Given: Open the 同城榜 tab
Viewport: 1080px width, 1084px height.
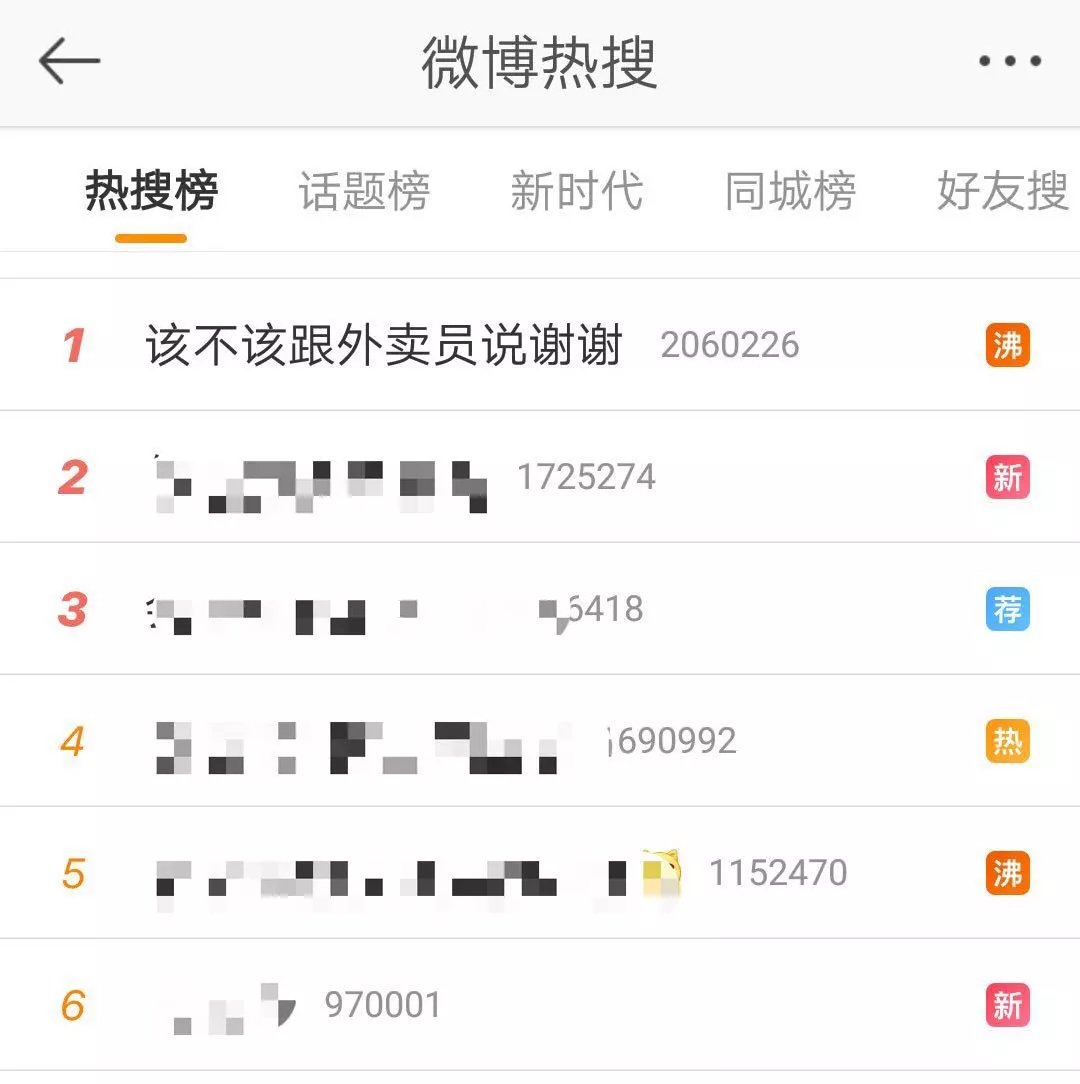Looking at the screenshot, I should [x=790, y=191].
